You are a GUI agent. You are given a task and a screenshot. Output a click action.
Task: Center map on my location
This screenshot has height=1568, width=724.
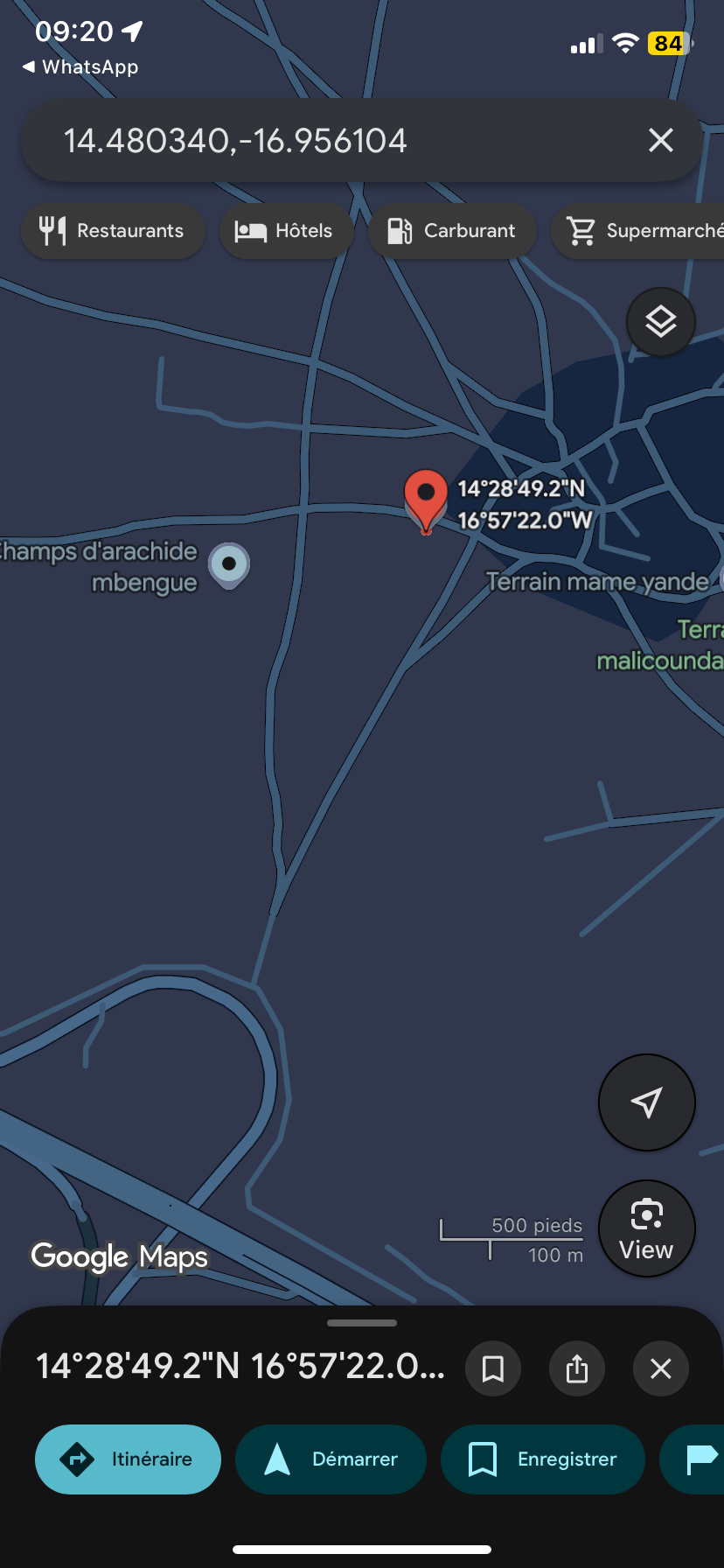[x=646, y=1102]
